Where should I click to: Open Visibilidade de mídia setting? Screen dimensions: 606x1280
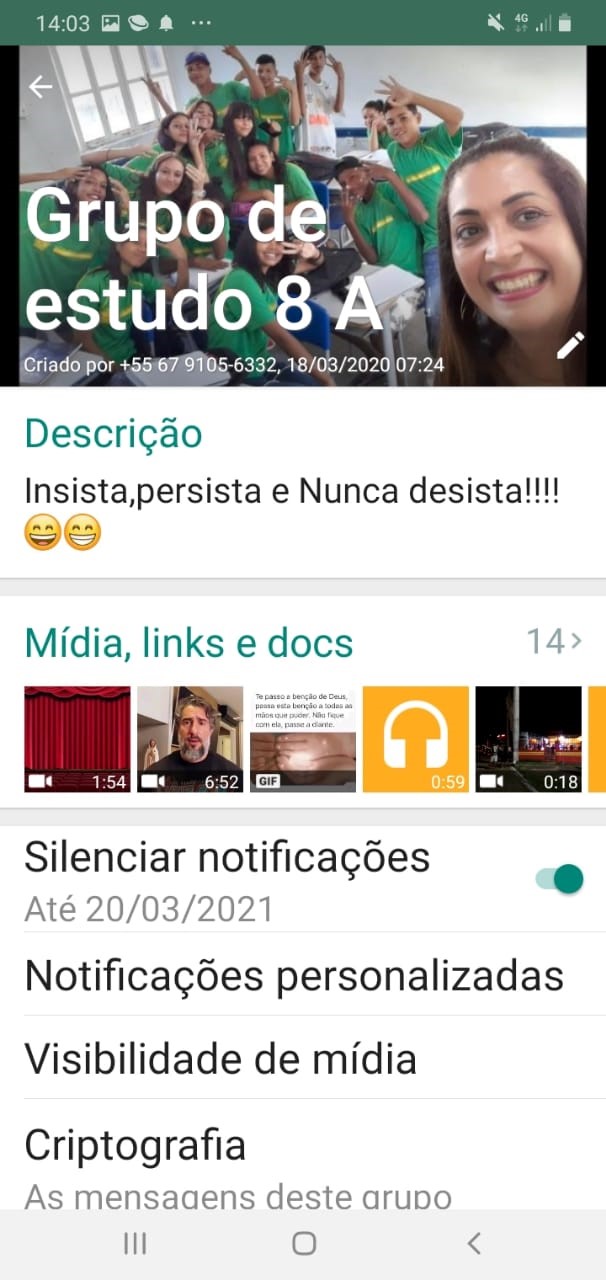click(x=303, y=1058)
